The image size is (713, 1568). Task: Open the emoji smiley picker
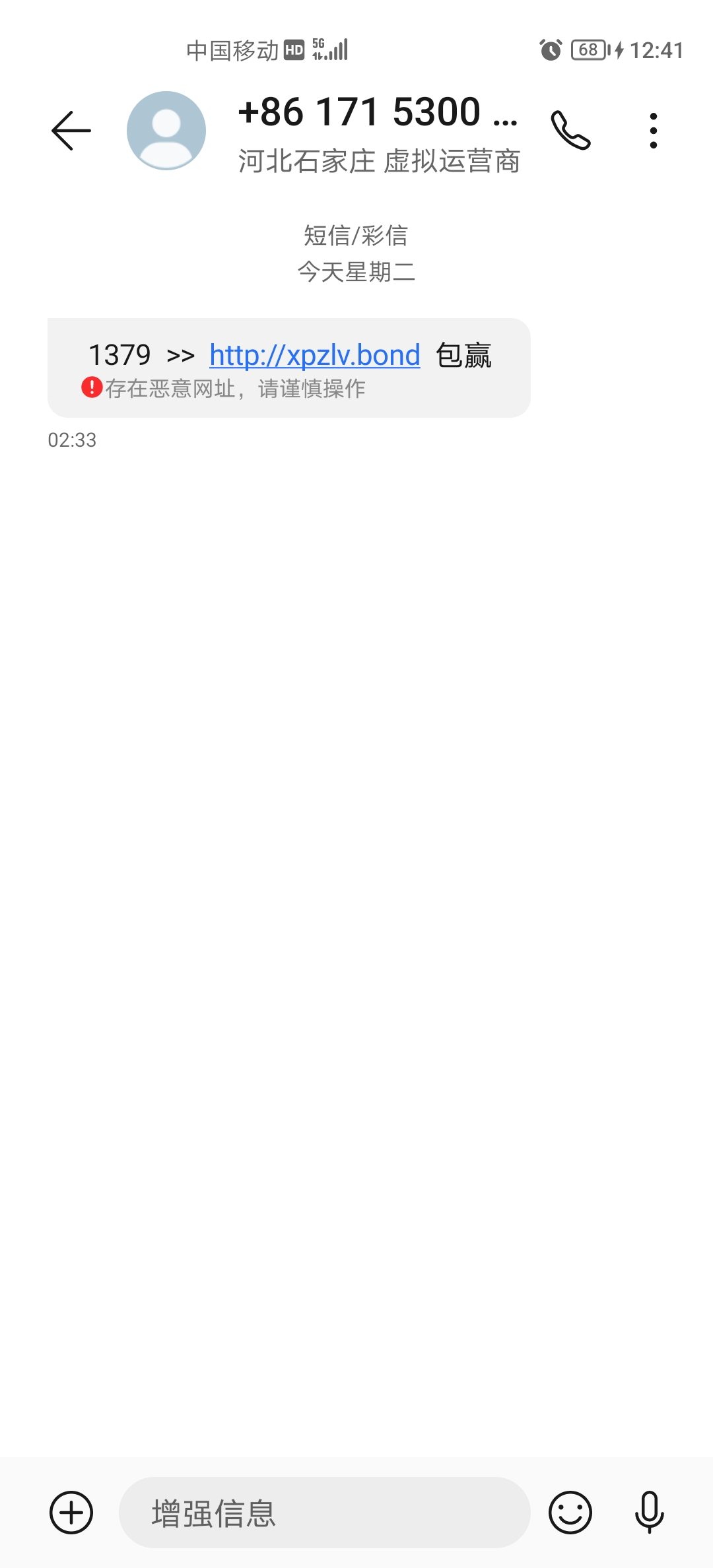tap(572, 1512)
